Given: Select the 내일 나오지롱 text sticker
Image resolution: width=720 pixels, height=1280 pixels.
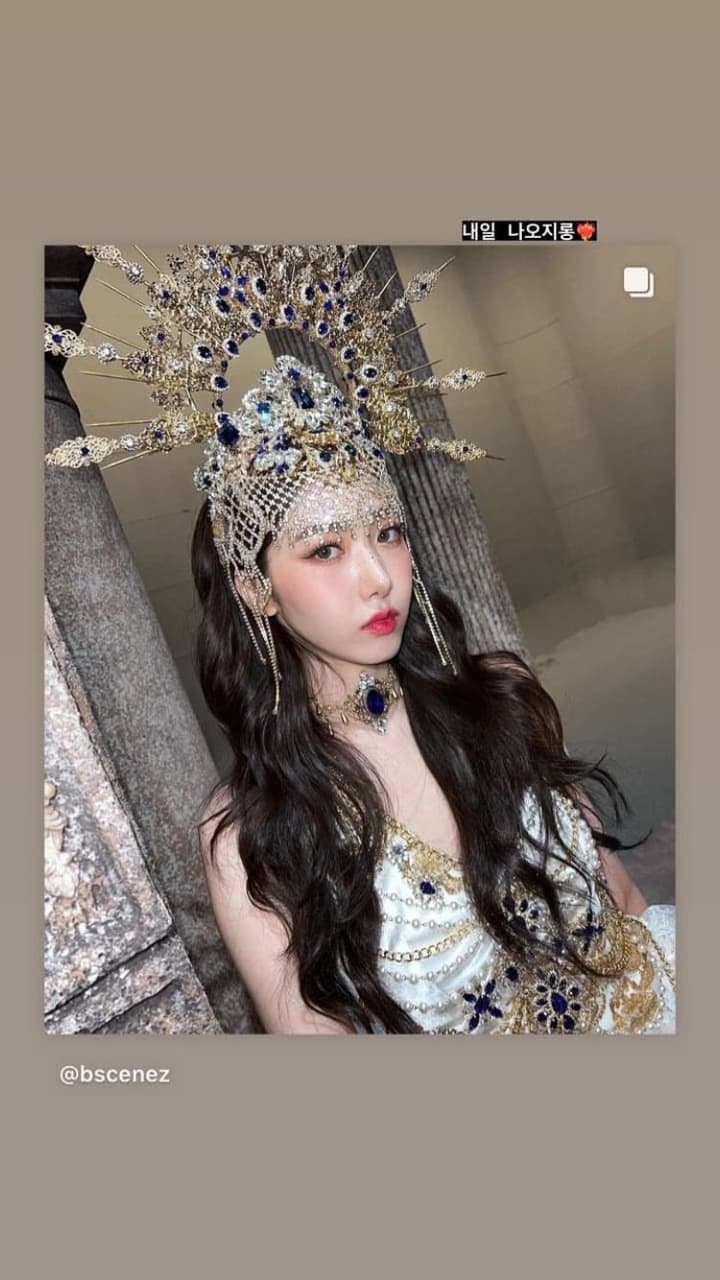Looking at the screenshot, I should [x=528, y=229].
